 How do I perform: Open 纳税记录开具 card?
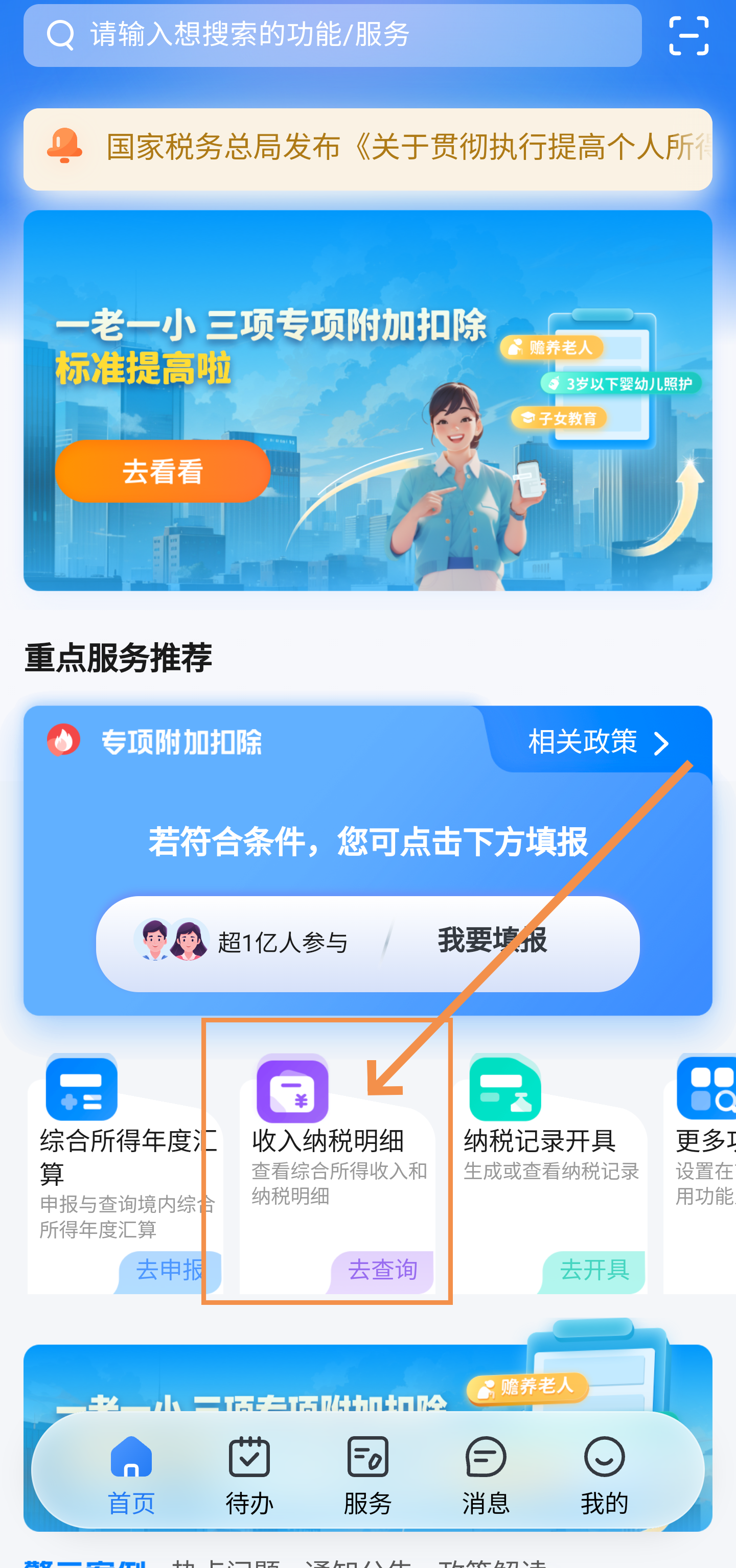pyautogui.click(x=549, y=1172)
